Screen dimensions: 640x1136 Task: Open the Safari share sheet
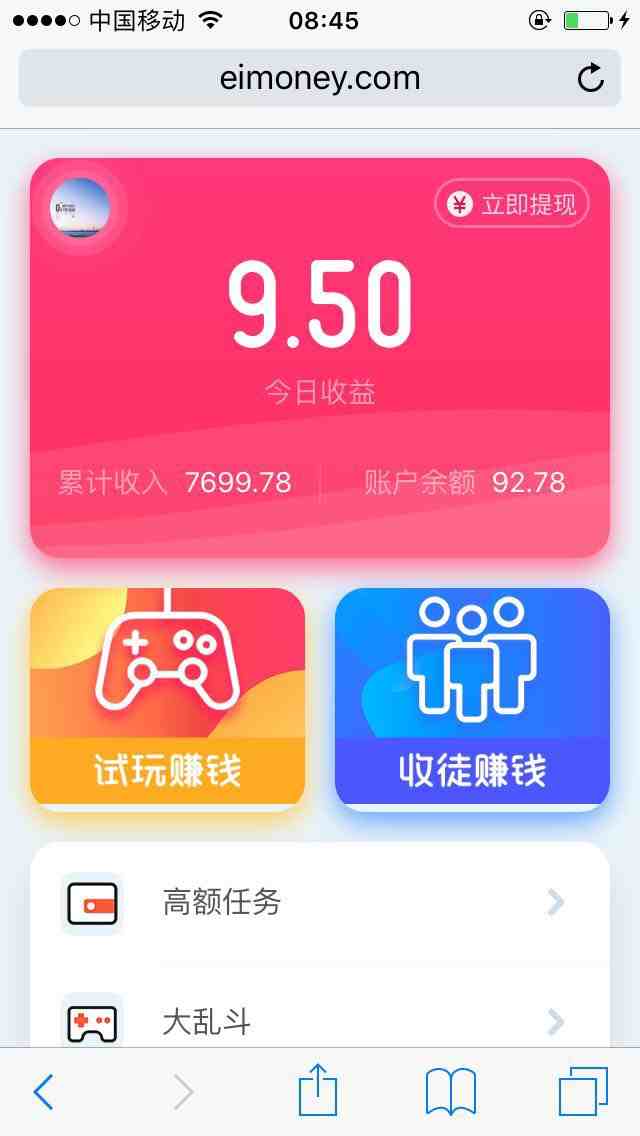[318, 1090]
